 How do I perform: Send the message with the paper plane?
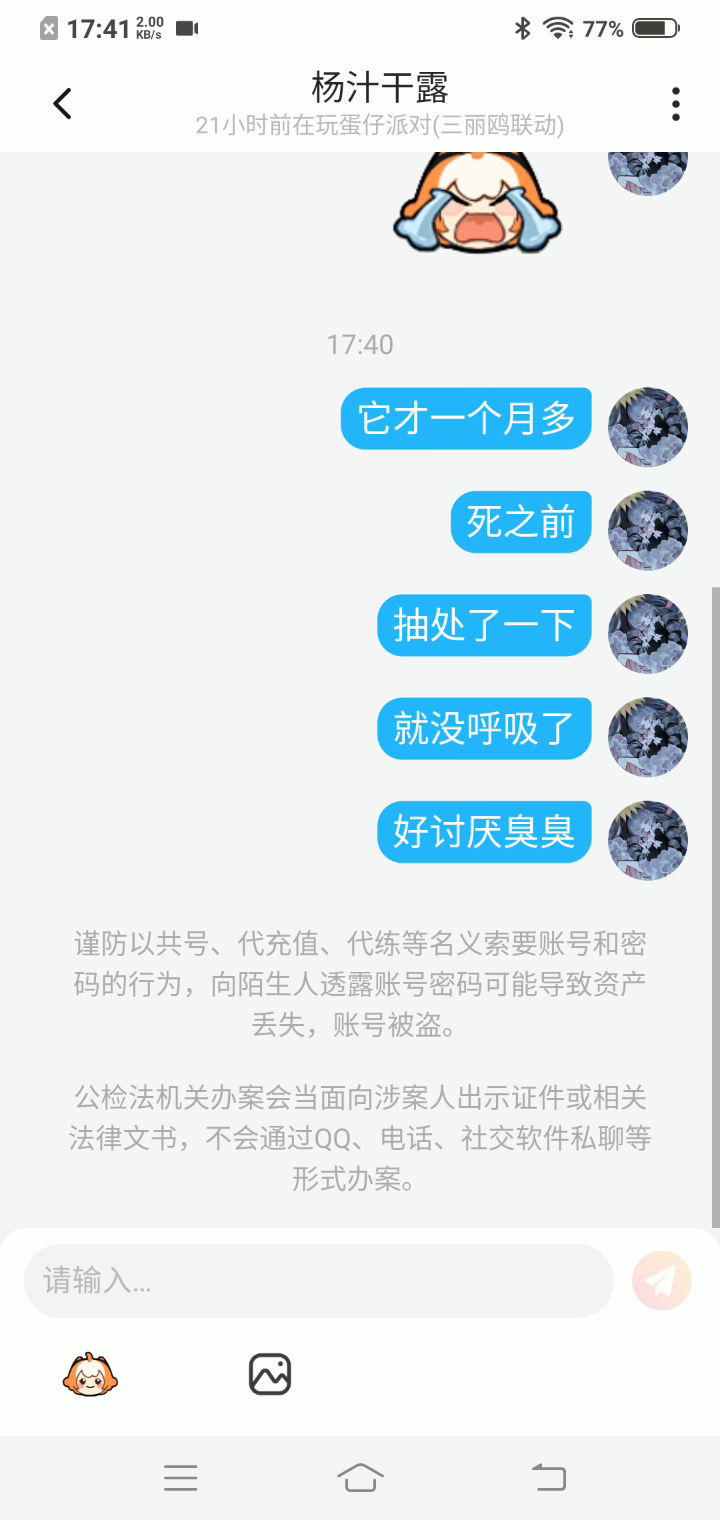pos(662,1280)
